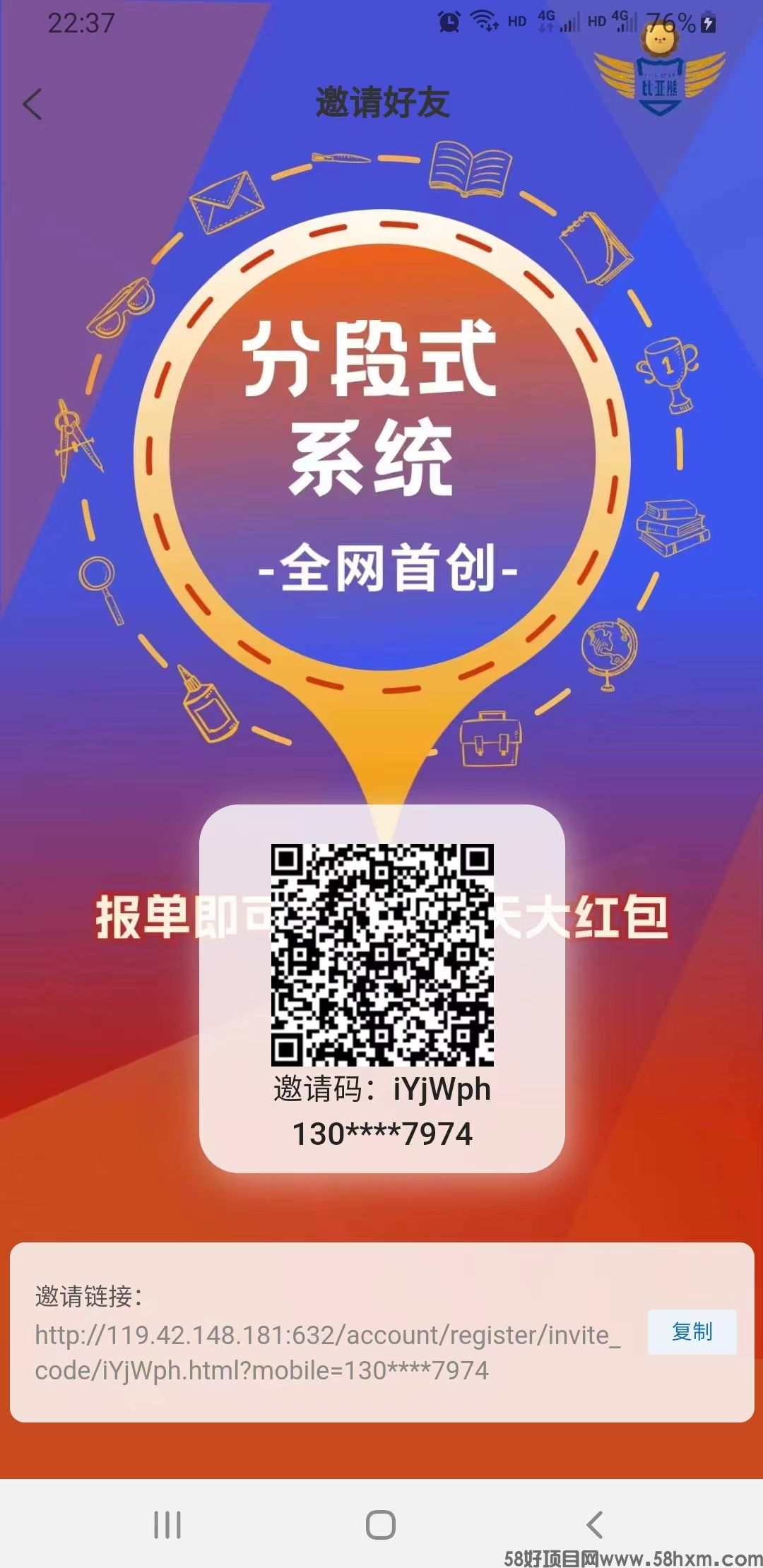The image size is (763, 1568).
Task: Go to the system home screen
Action: click(381, 1524)
